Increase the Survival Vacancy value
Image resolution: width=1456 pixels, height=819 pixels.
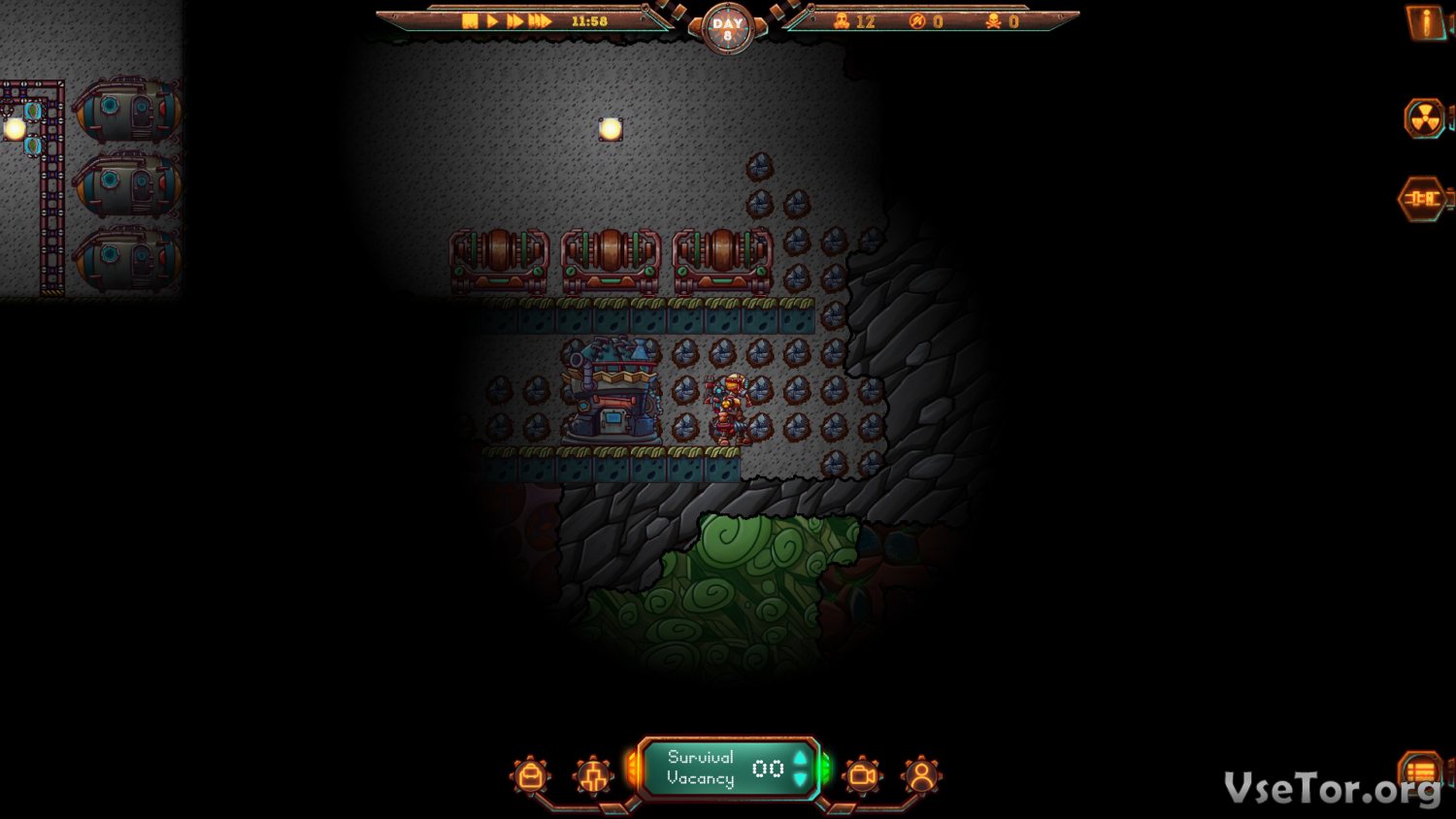[800, 758]
